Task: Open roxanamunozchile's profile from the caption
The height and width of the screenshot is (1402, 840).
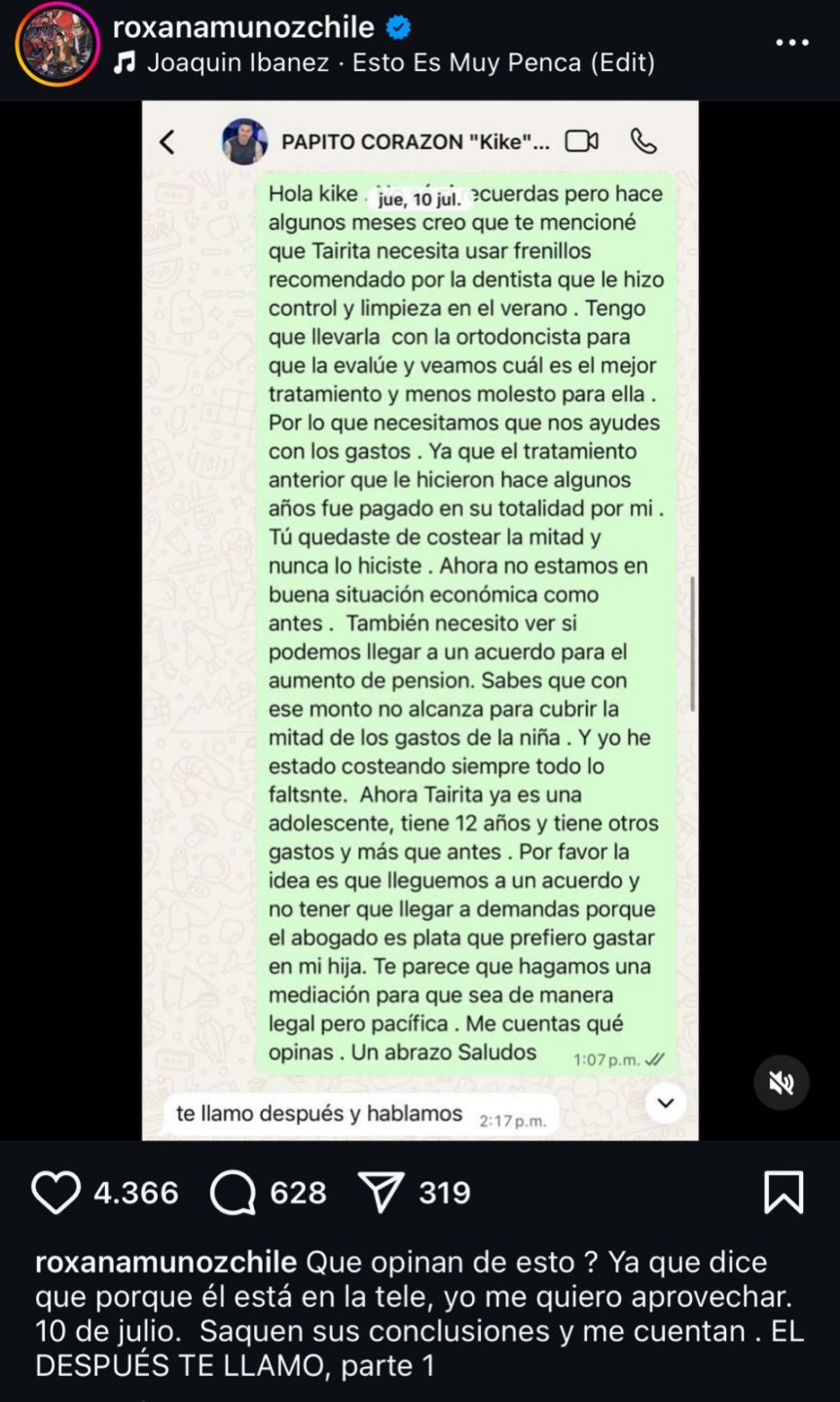Action: coord(165,1262)
